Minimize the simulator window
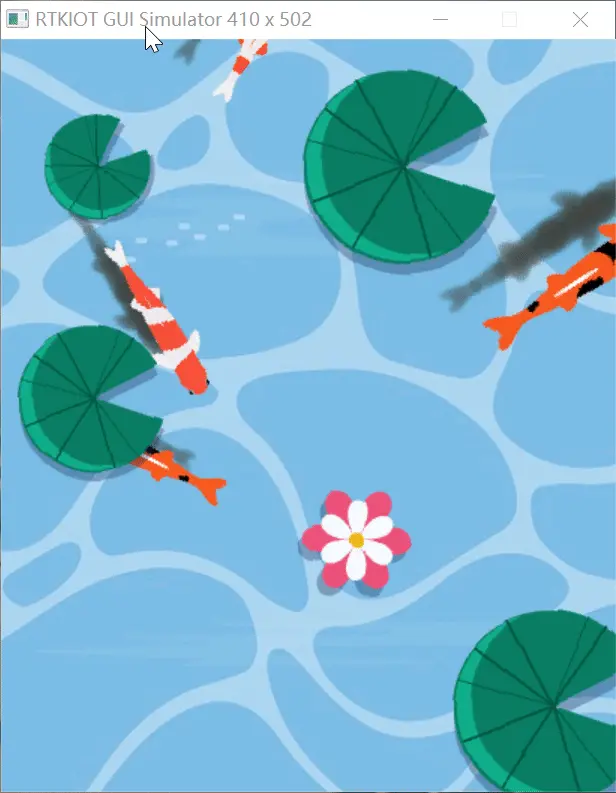616x793 pixels. [x=440, y=19]
